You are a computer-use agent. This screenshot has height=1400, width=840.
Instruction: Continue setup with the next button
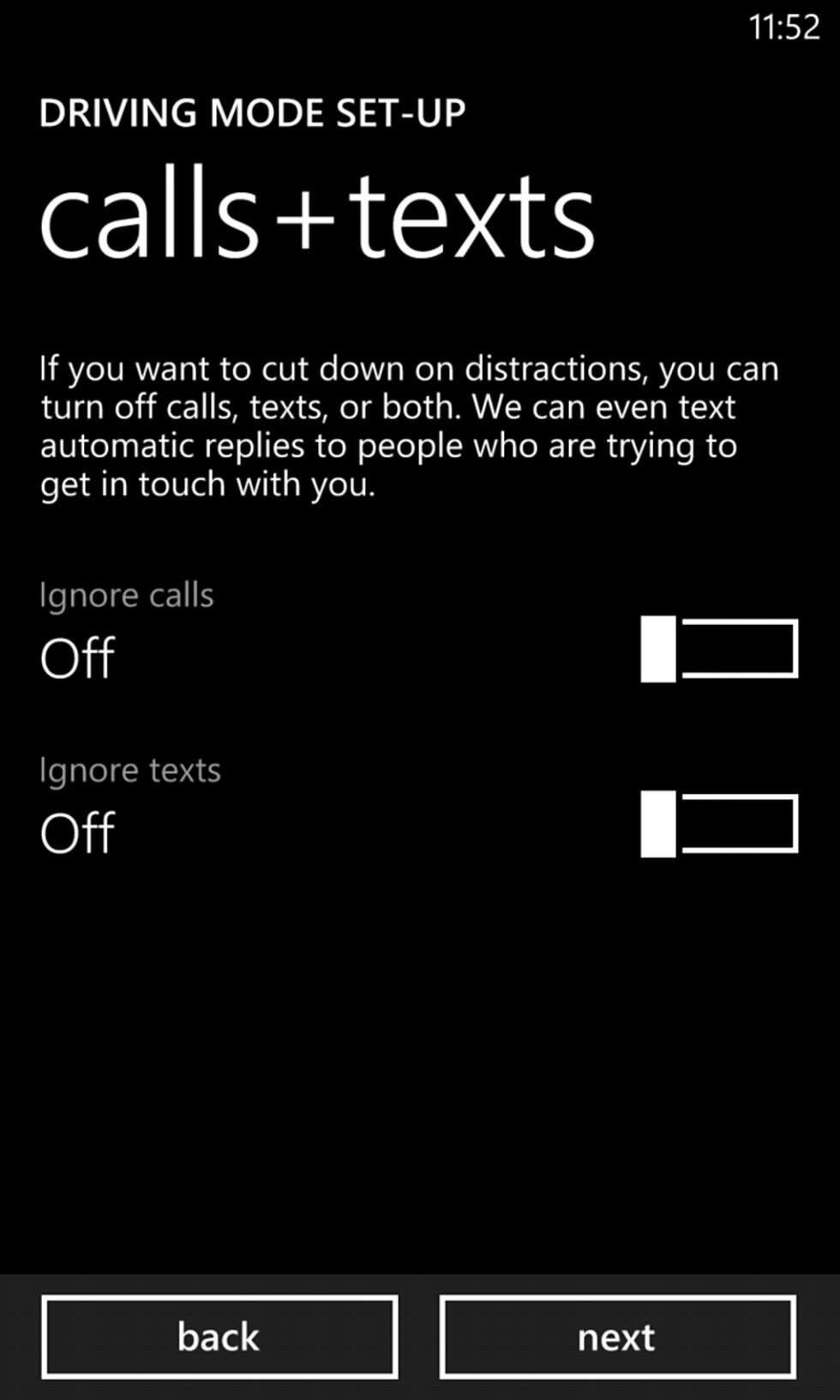[617, 1337]
